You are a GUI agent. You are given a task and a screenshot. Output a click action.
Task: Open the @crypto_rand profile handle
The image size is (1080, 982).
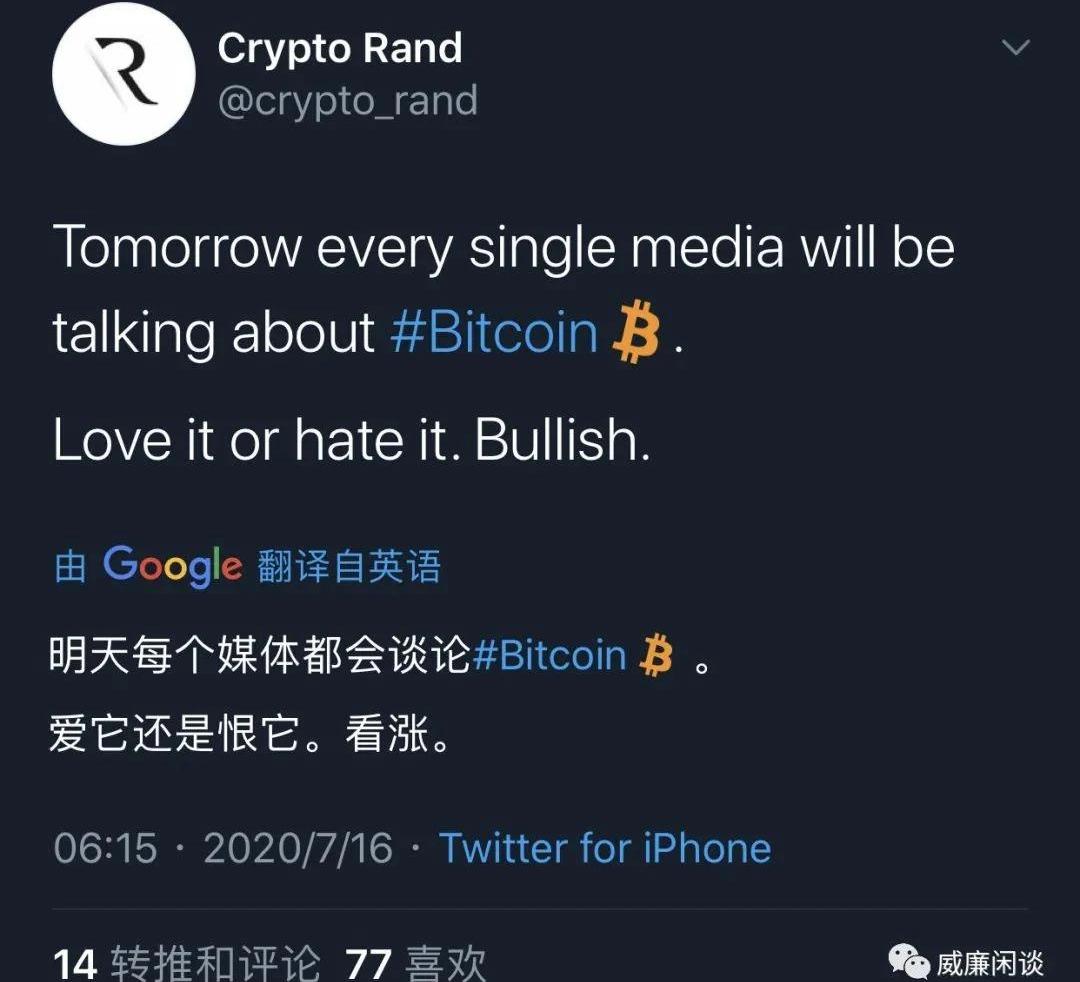tap(347, 102)
